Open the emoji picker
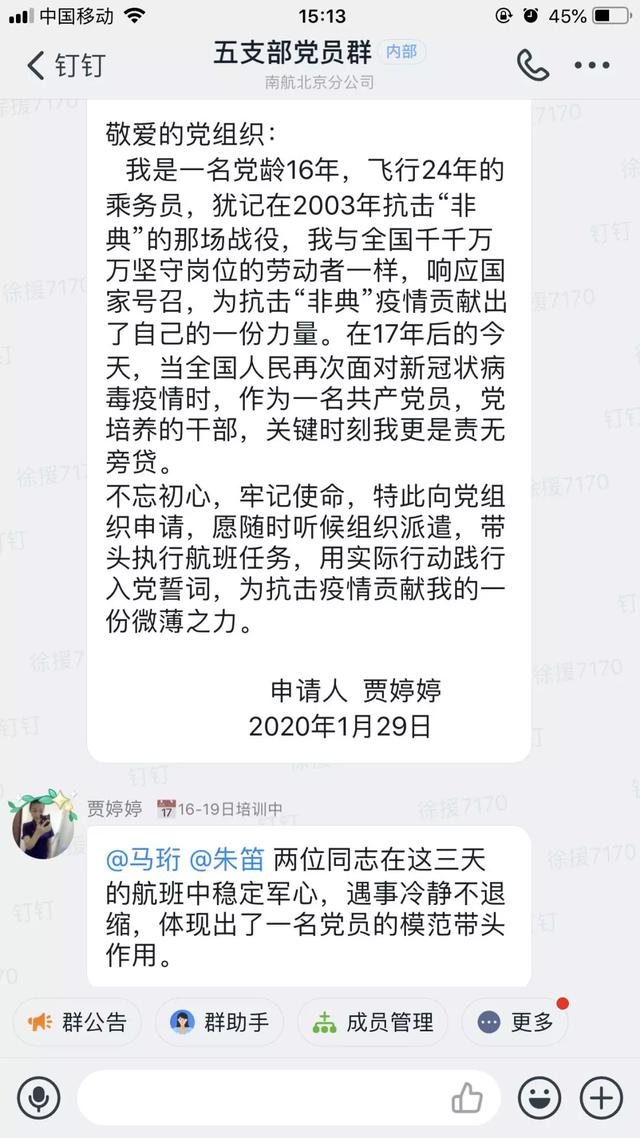Viewport: 640px width, 1138px height. click(539, 1098)
